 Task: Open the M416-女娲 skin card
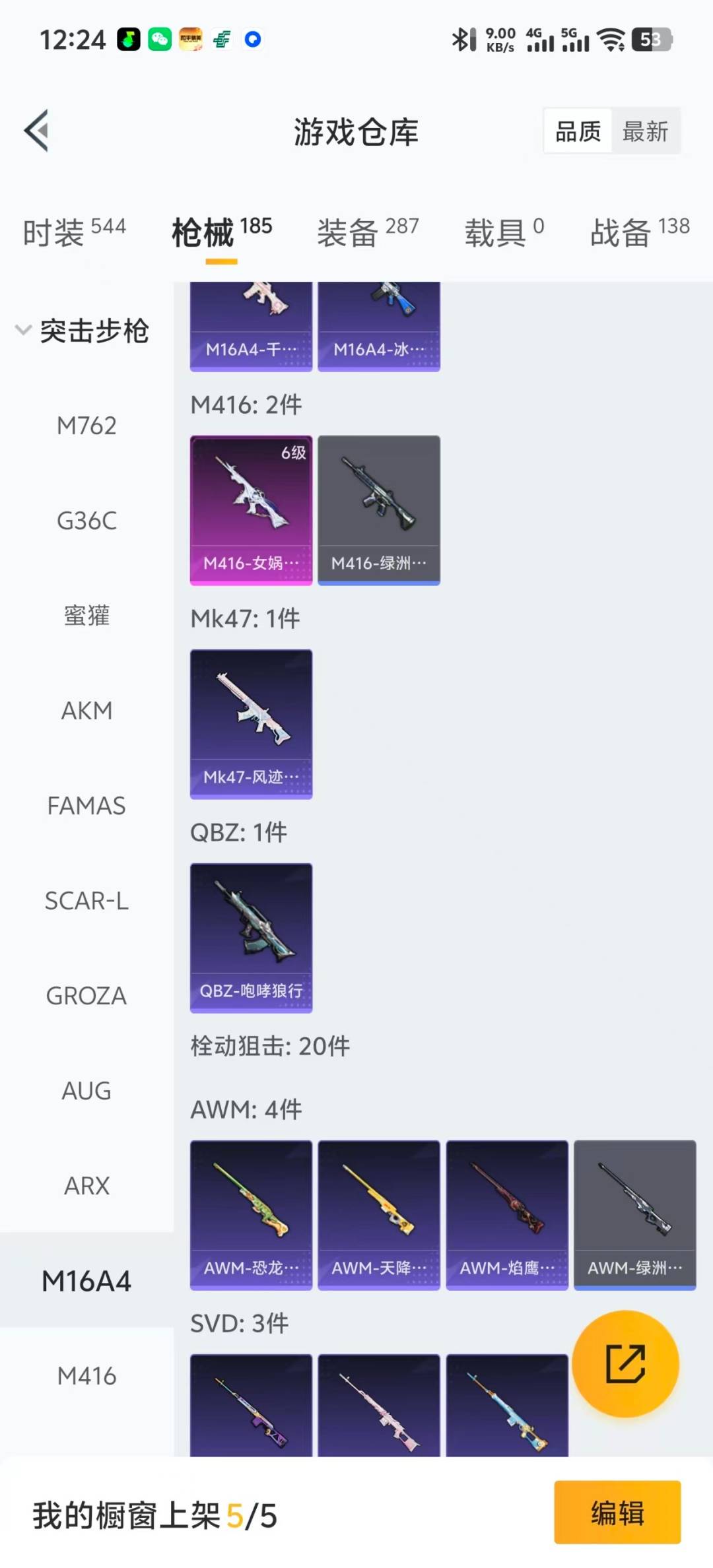(x=251, y=509)
